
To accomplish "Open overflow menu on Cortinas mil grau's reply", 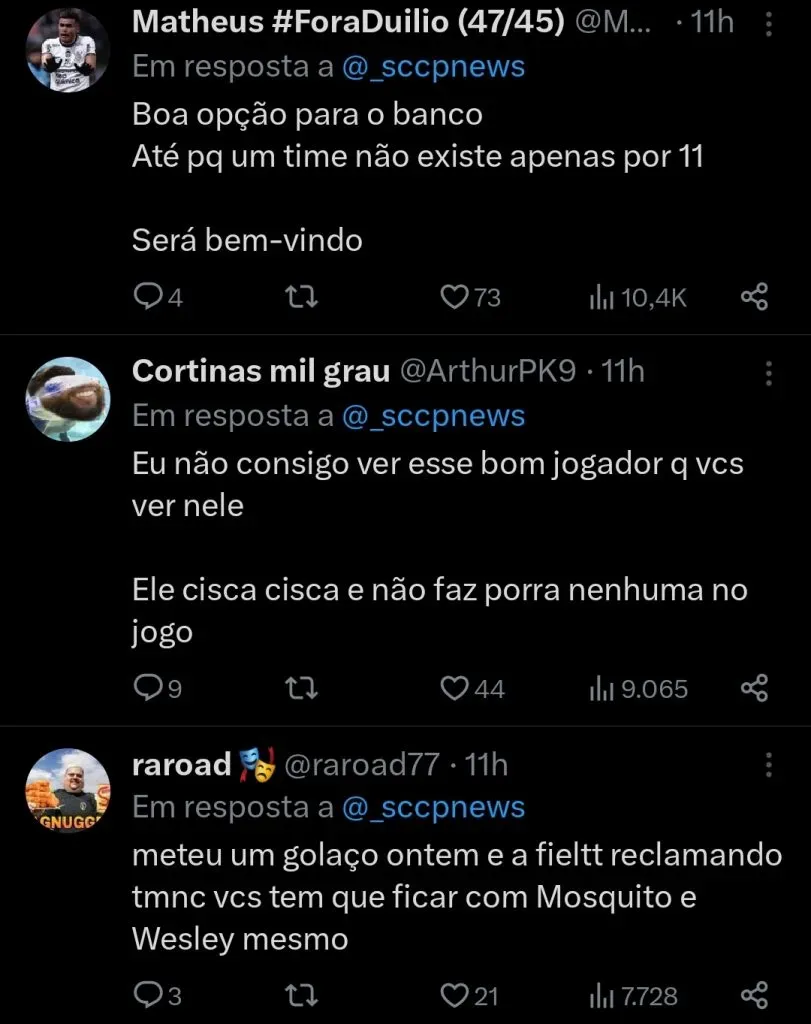I will (768, 373).
